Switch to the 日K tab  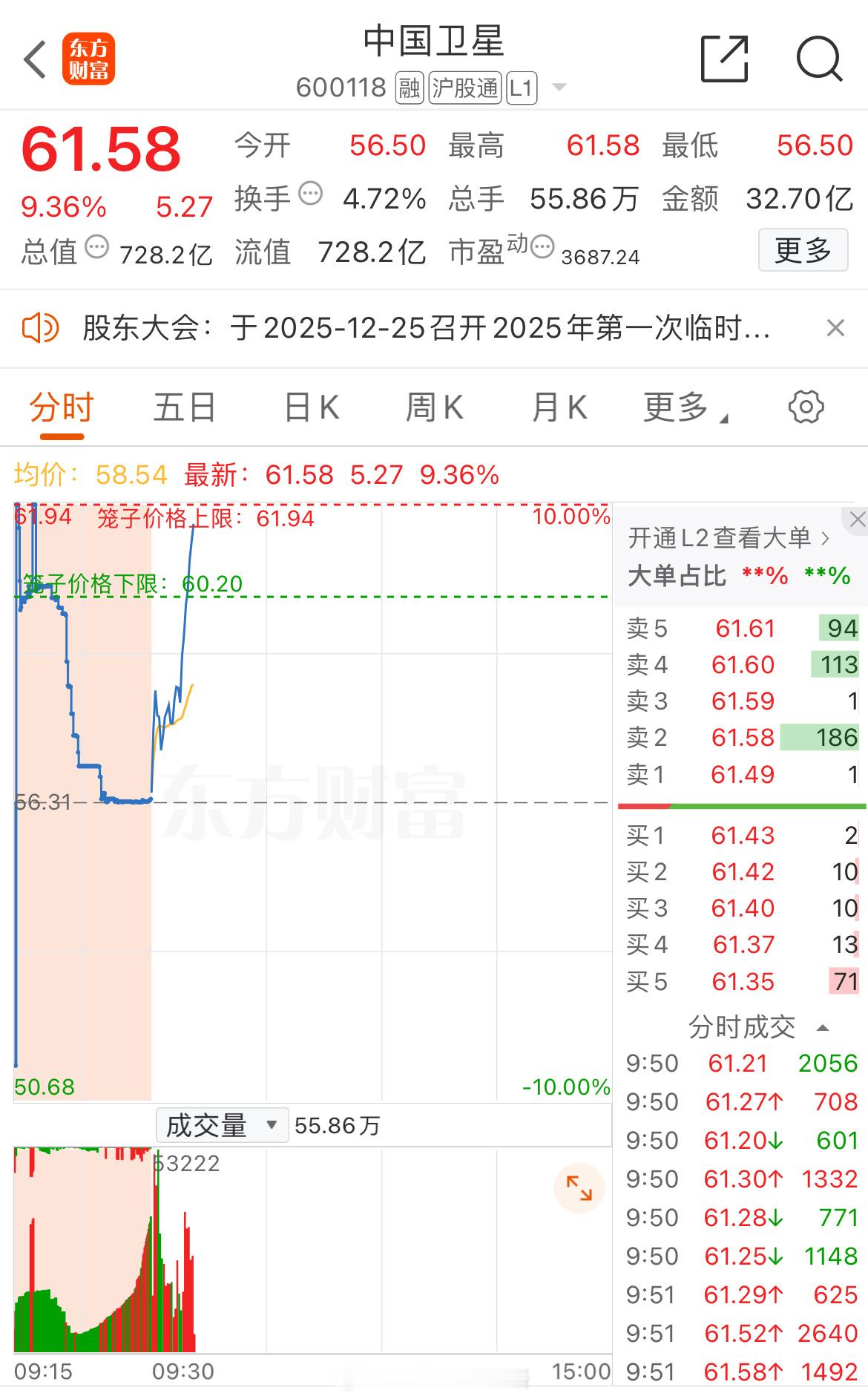(311, 406)
